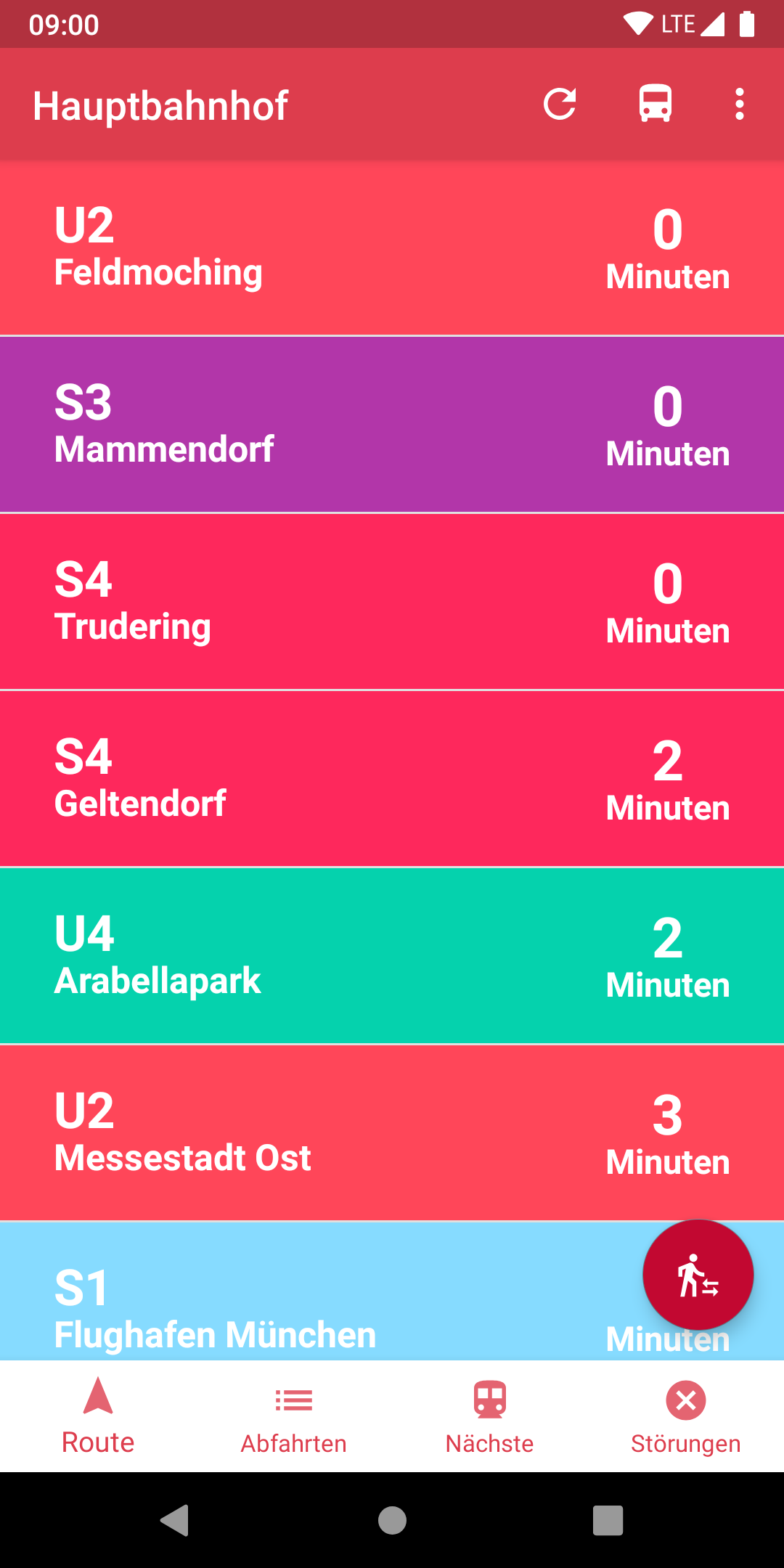Select the U2 Messestadt Ost departure
The width and height of the screenshot is (784, 1568).
pyautogui.click(x=392, y=1133)
